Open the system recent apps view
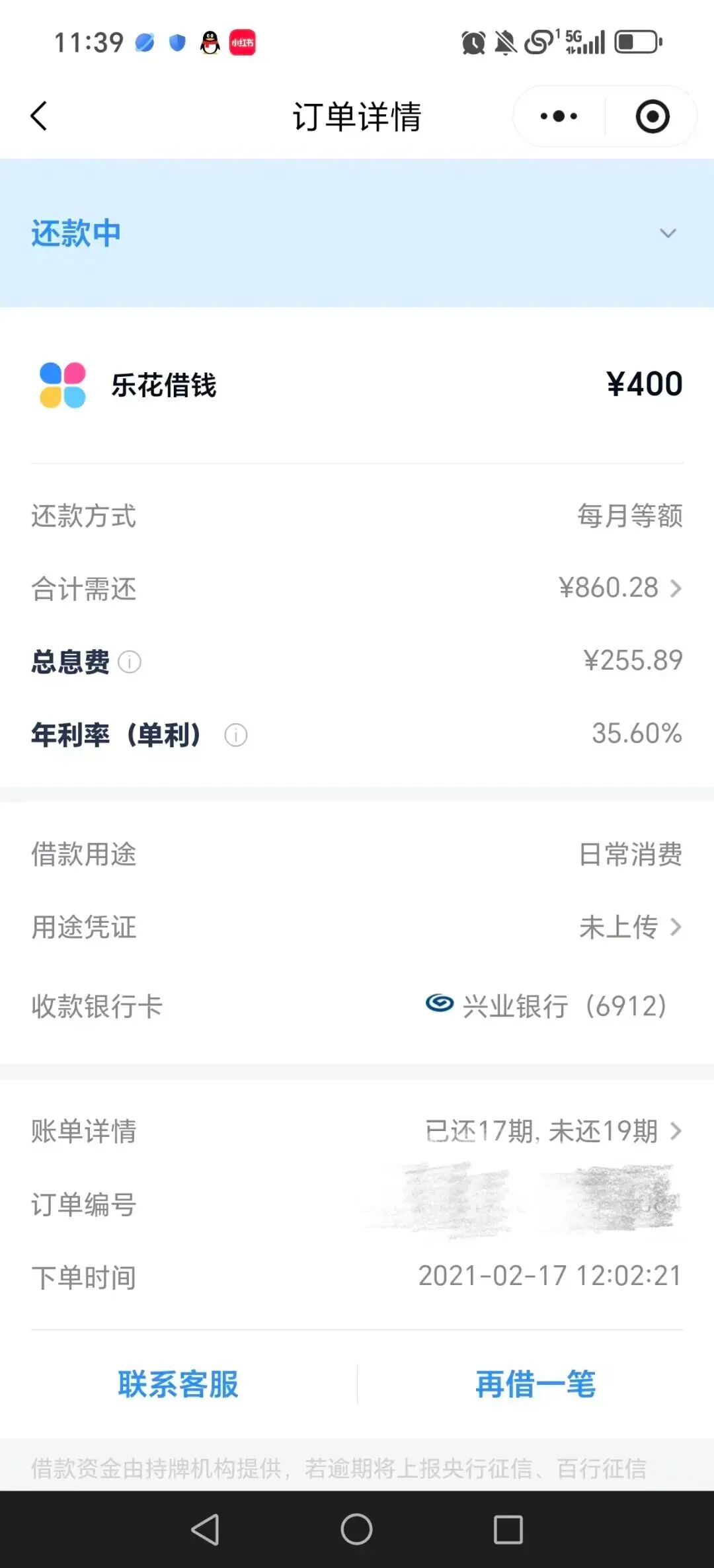This screenshot has width=714, height=1568. (x=508, y=1529)
